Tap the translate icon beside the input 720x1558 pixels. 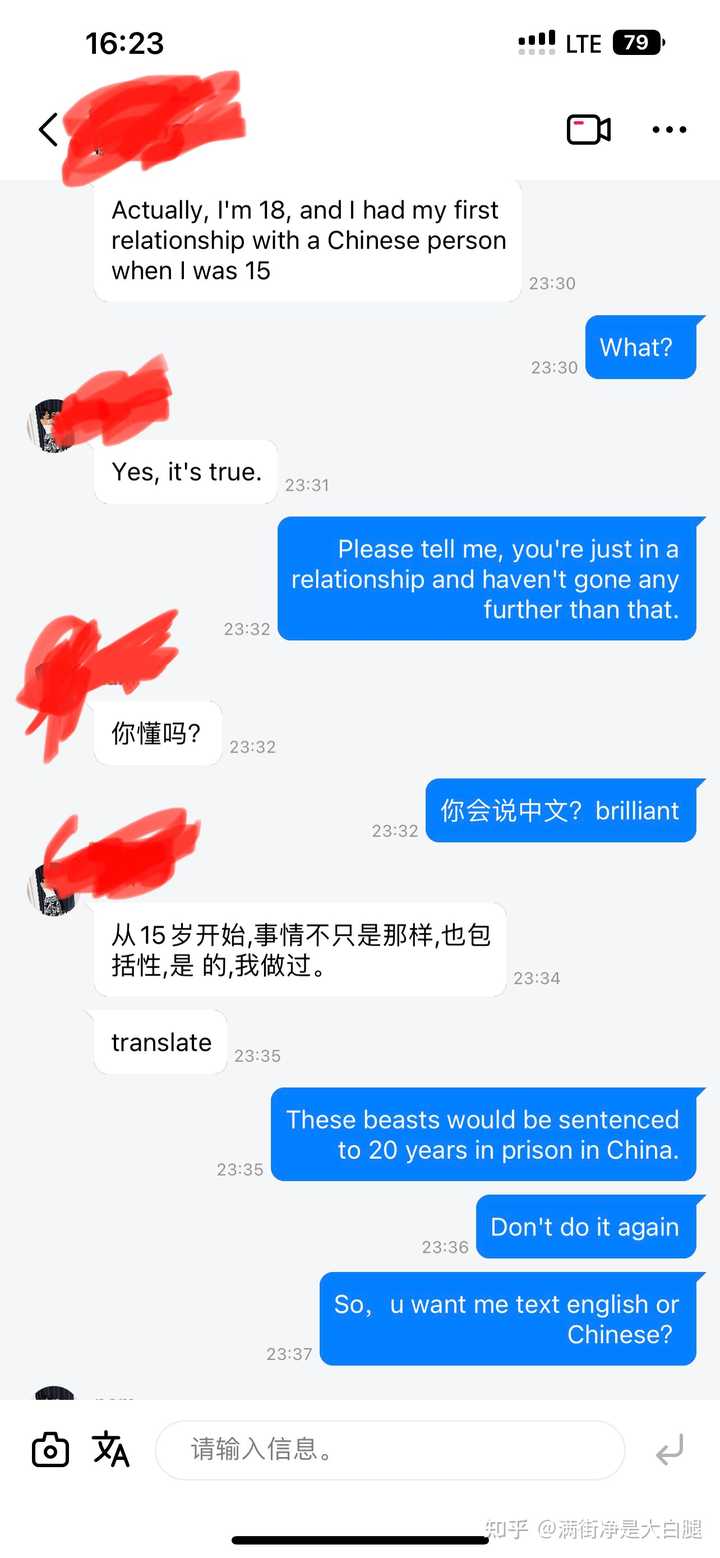click(111, 1449)
